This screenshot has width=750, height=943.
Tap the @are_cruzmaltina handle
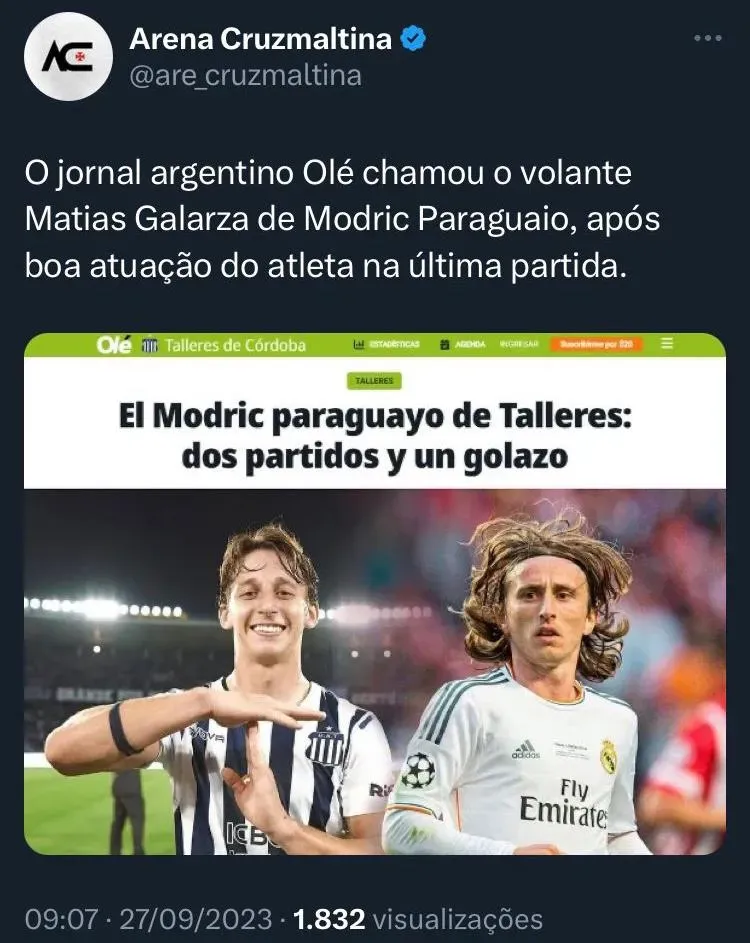tap(246, 75)
